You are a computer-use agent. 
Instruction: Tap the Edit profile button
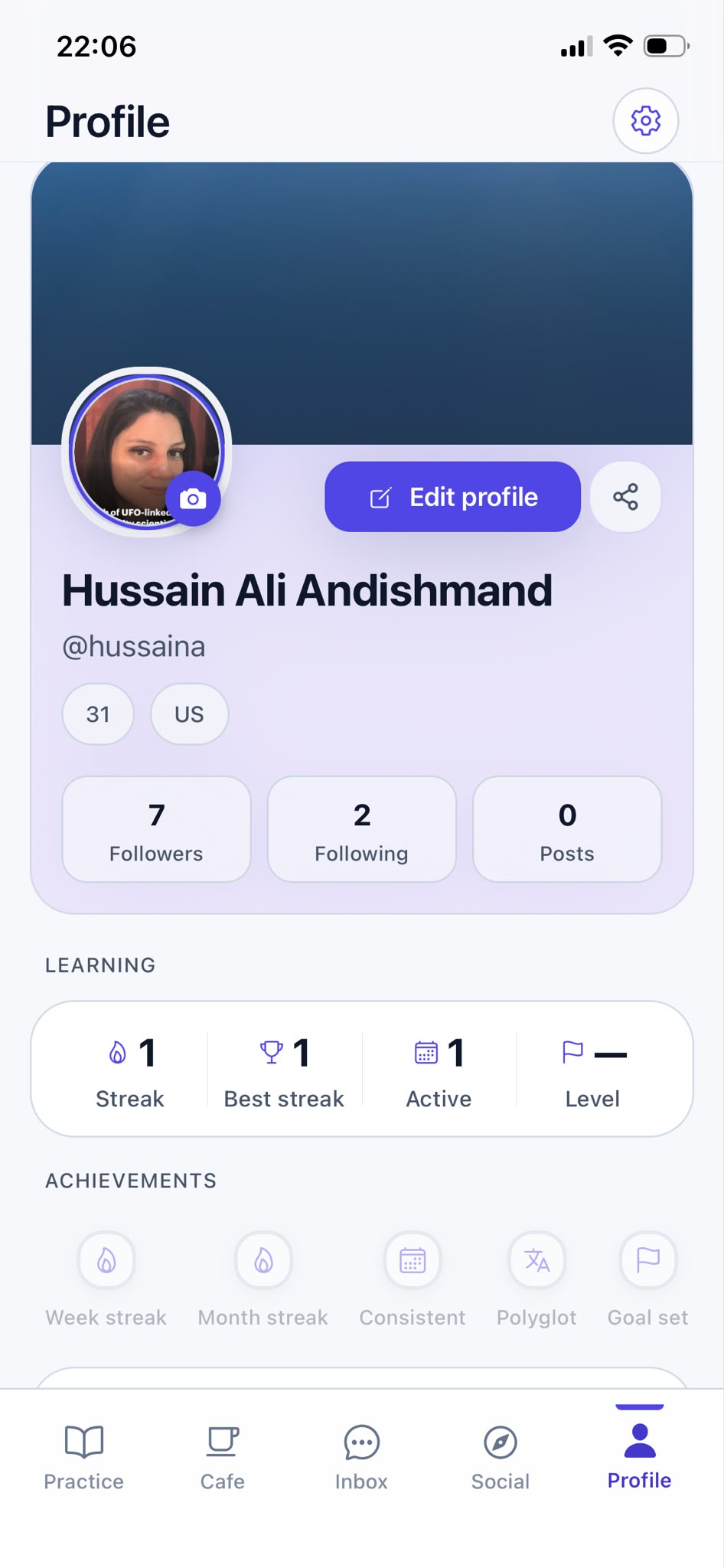[452, 497]
